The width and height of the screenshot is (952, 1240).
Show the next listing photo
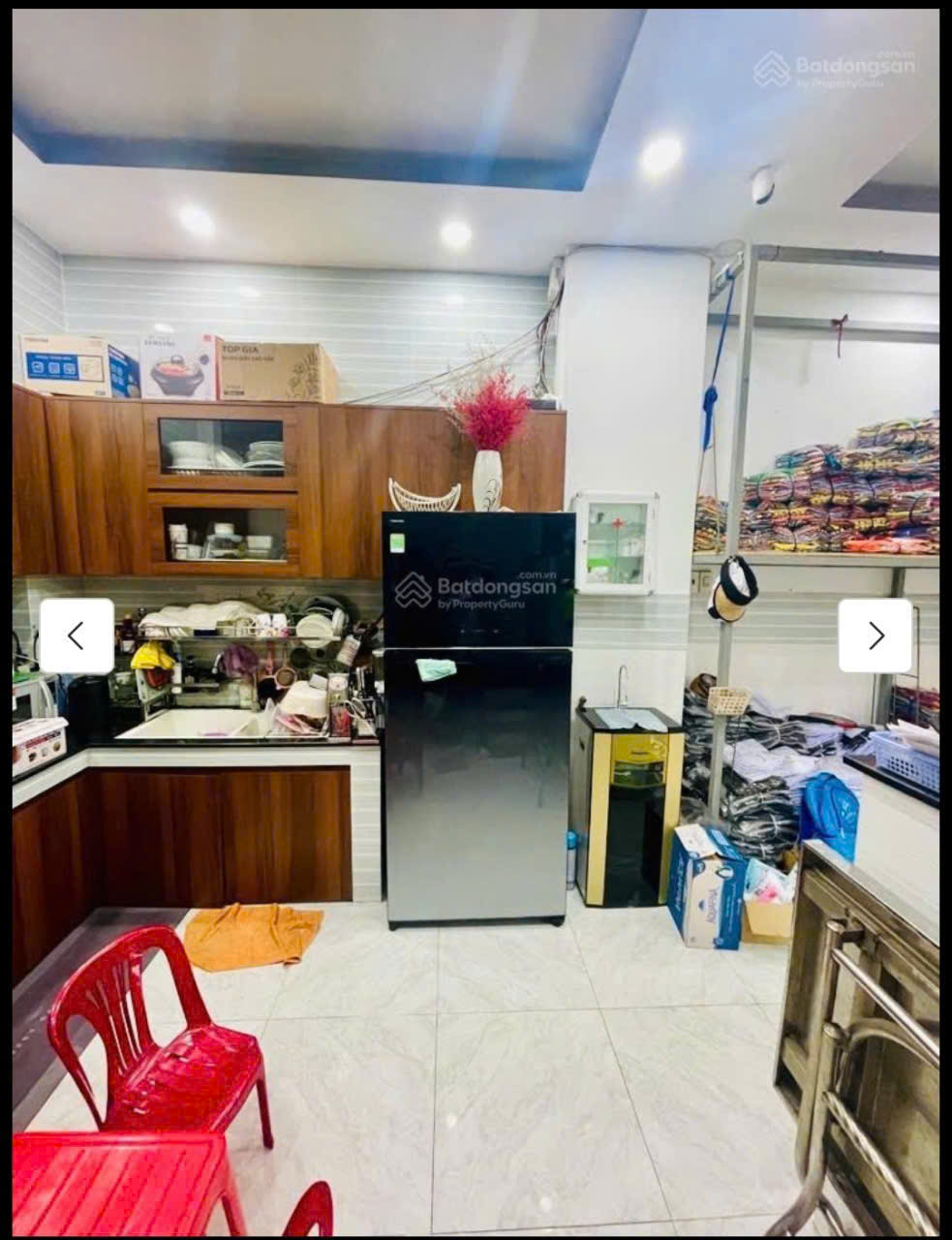(x=875, y=635)
